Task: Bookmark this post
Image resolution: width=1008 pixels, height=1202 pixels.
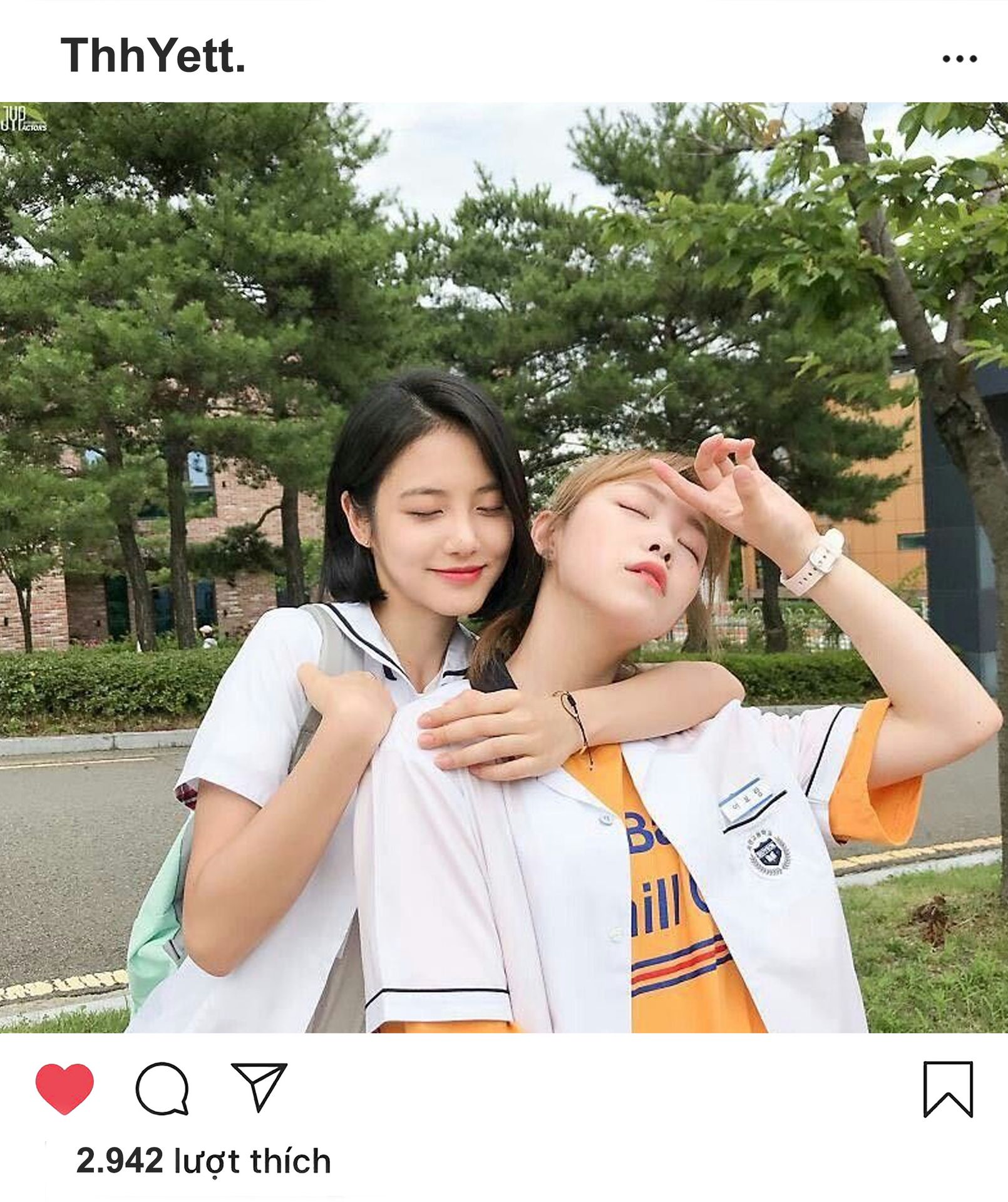Action: click(x=948, y=1089)
